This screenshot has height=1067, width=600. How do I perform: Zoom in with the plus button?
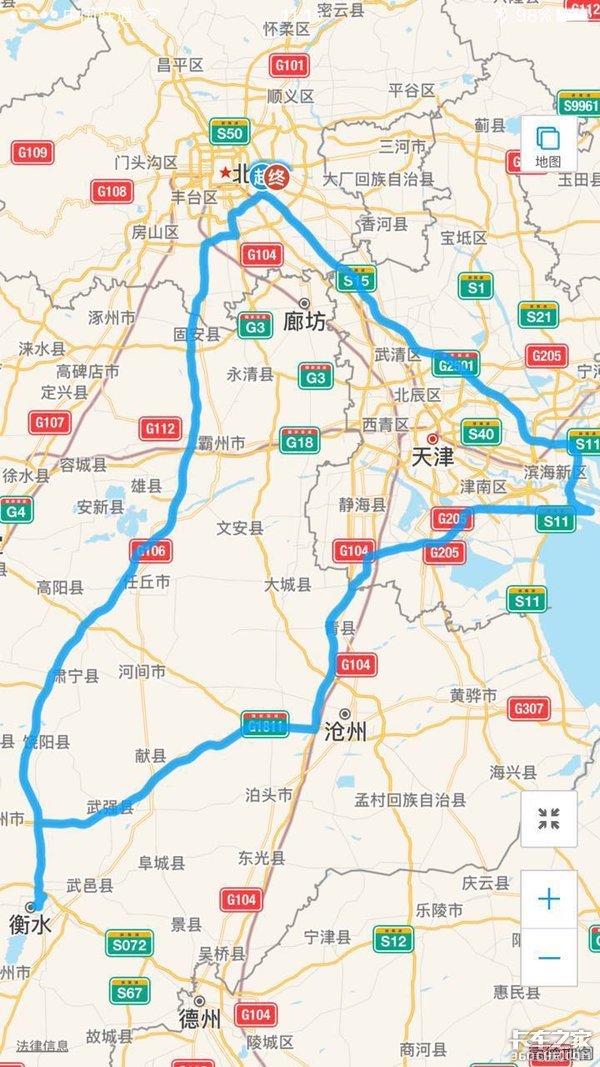pyautogui.click(x=548, y=899)
